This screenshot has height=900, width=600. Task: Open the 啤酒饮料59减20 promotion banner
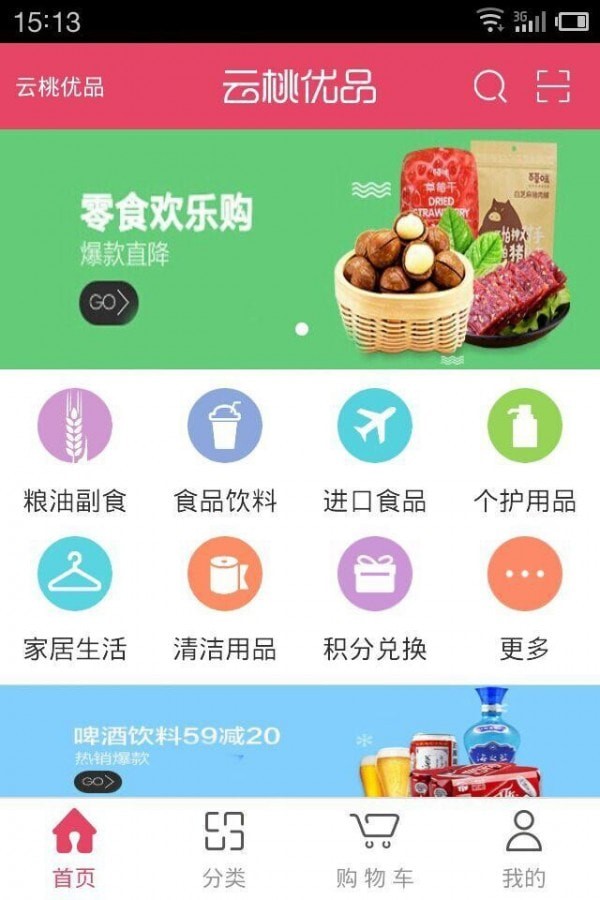(x=300, y=742)
